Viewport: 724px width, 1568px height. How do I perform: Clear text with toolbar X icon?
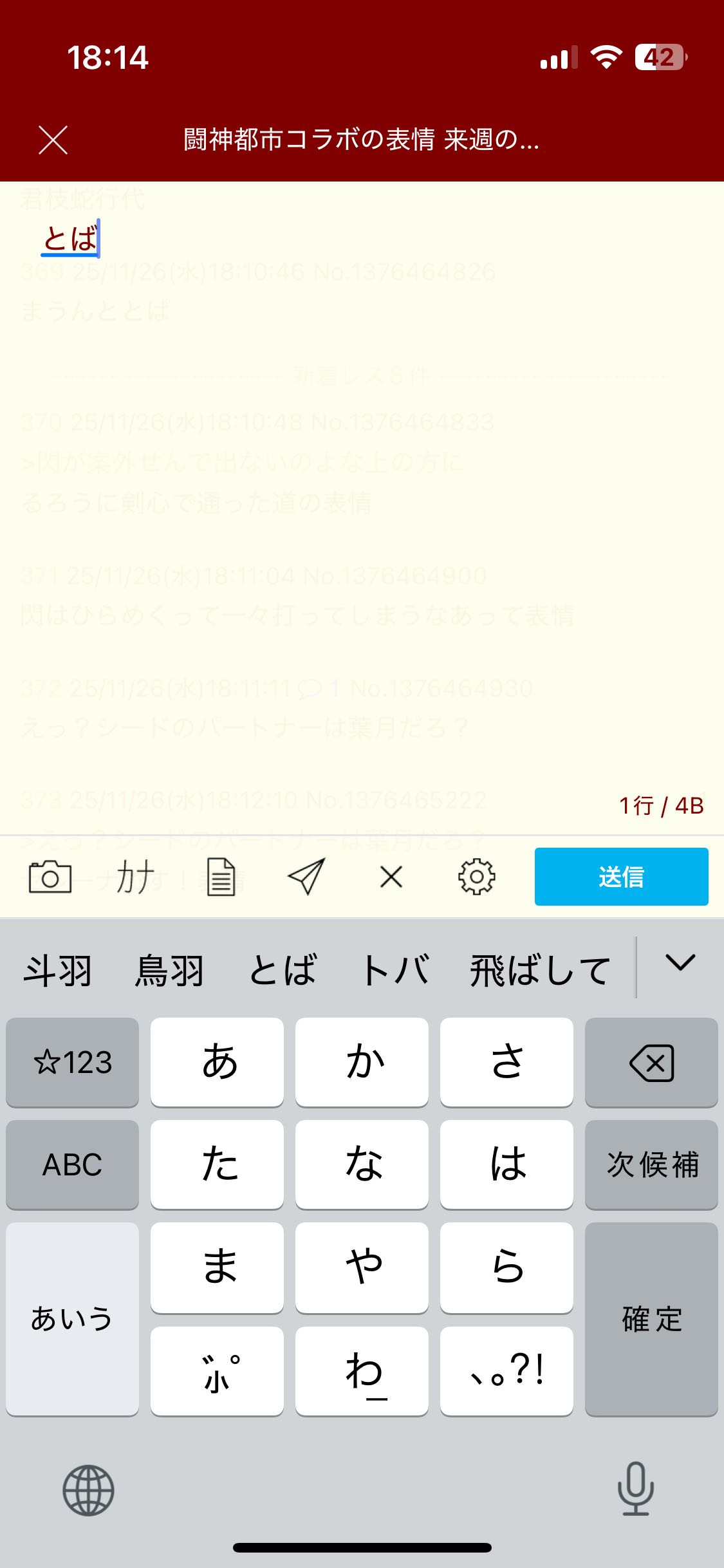point(391,877)
